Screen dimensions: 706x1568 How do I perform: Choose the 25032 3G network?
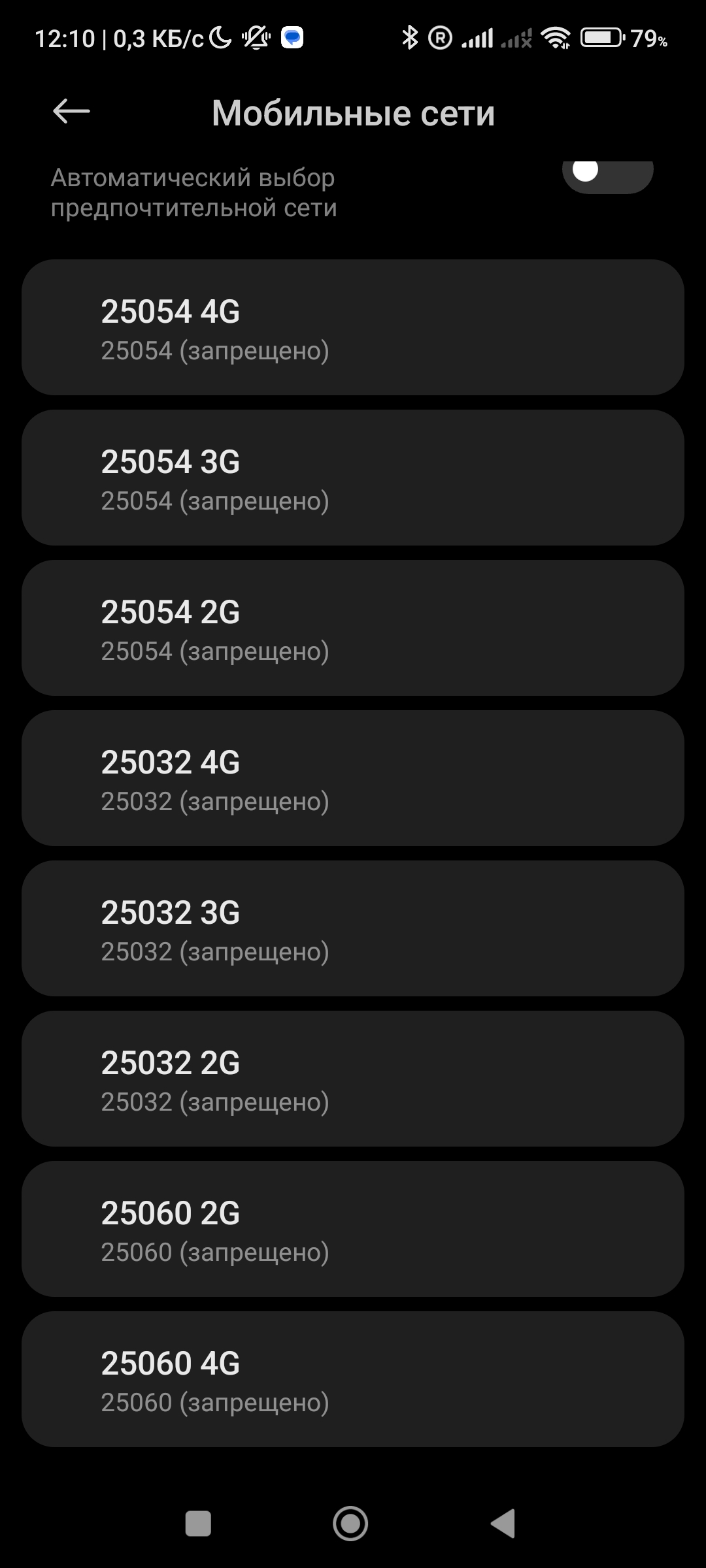[353, 928]
